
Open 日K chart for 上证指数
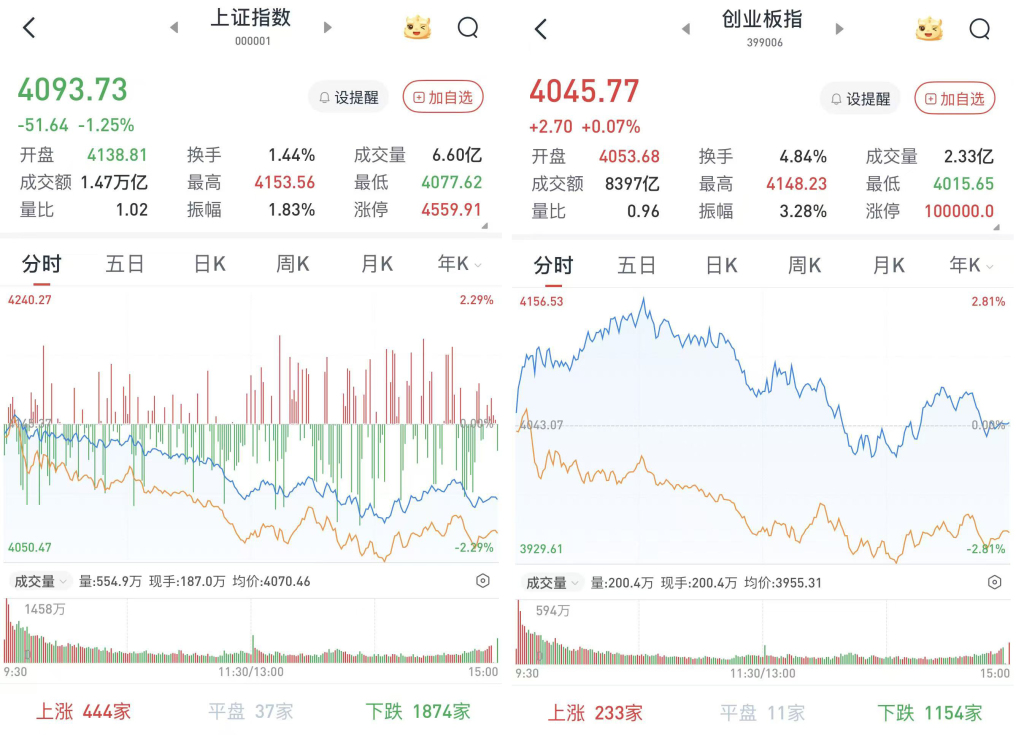[x=210, y=264]
